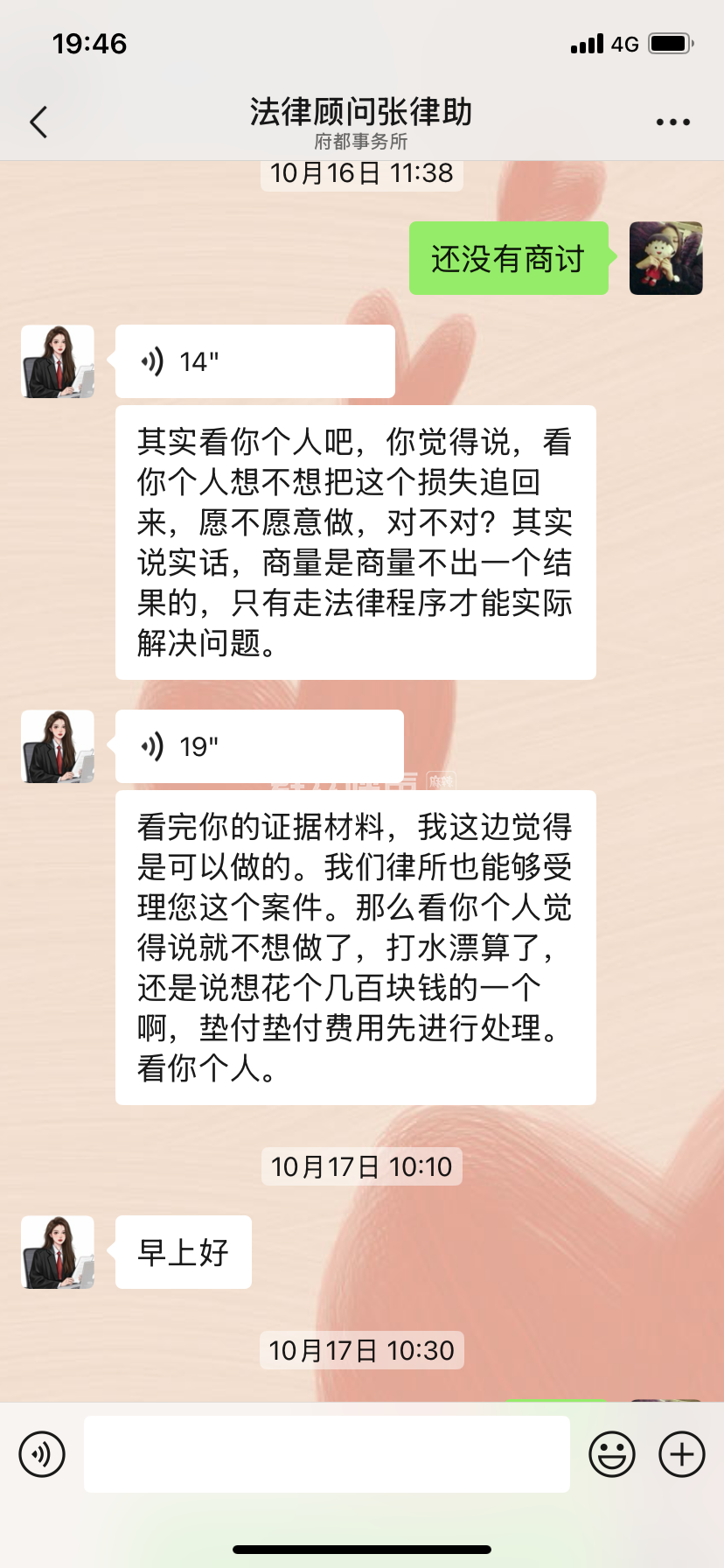This screenshot has height=1568, width=724.
Task: View 张律助's profile via avatar beside 早上好
Action: coord(58,1251)
